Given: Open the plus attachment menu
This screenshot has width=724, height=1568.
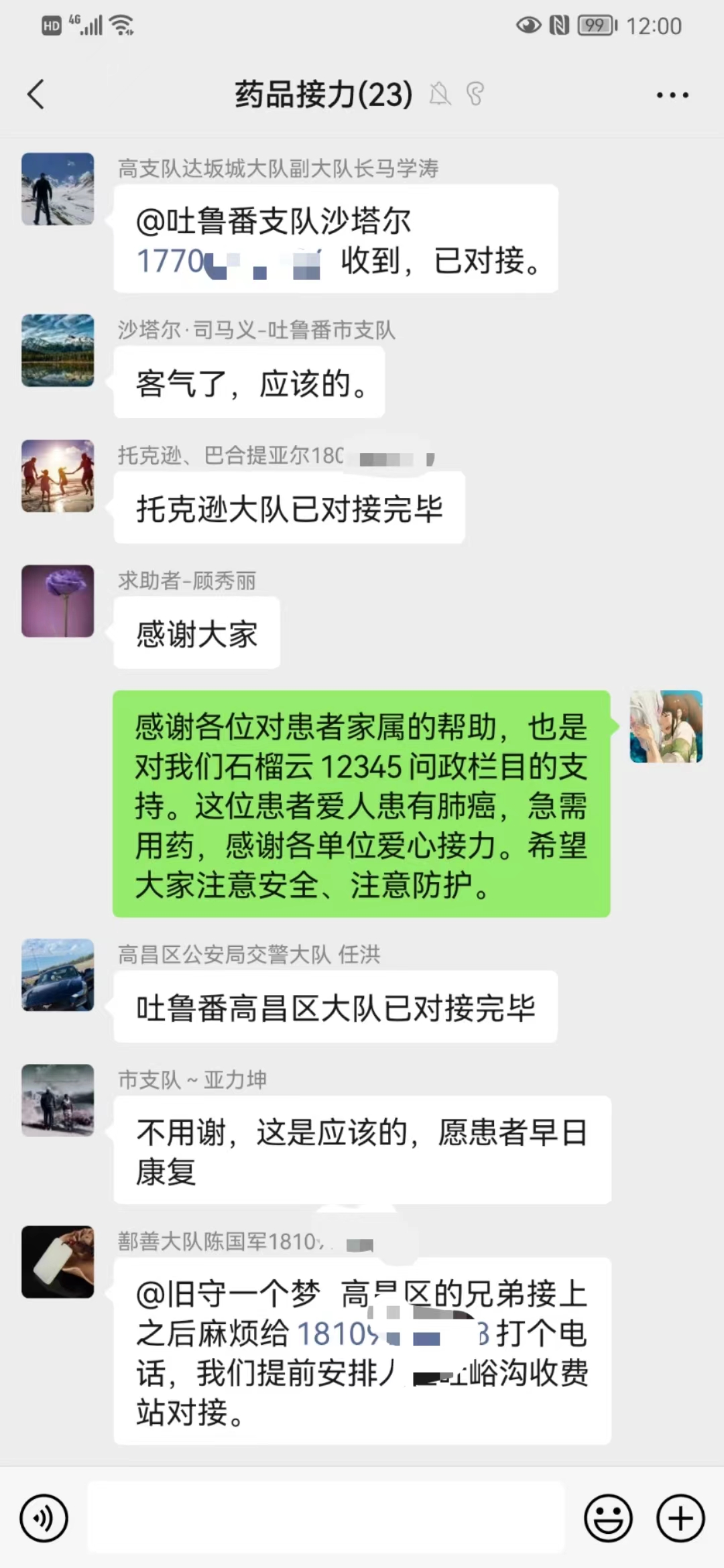Looking at the screenshot, I should point(680,1518).
